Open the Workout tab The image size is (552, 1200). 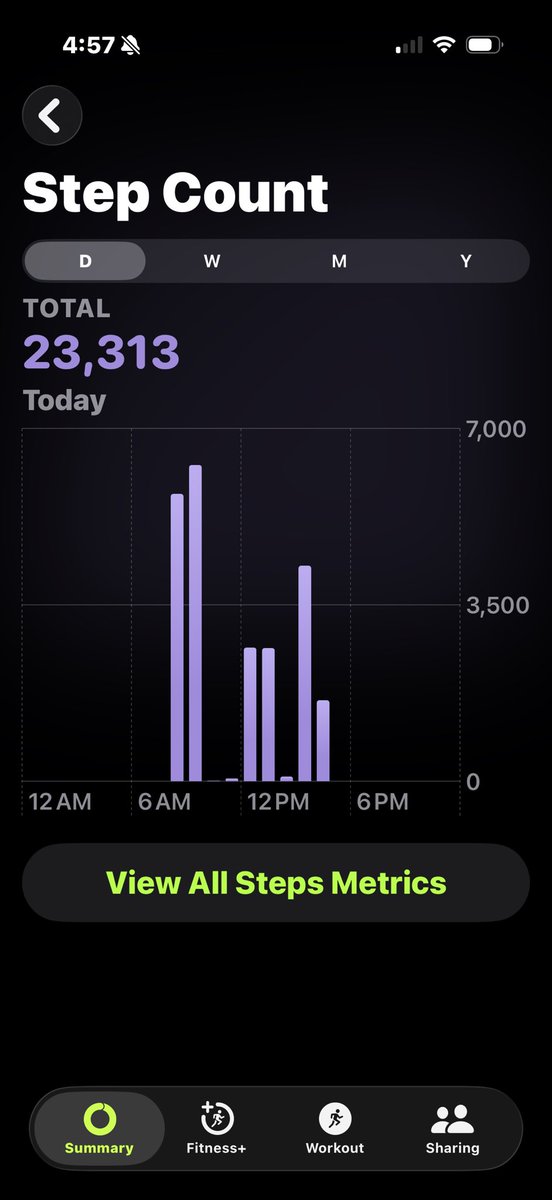(335, 1128)
